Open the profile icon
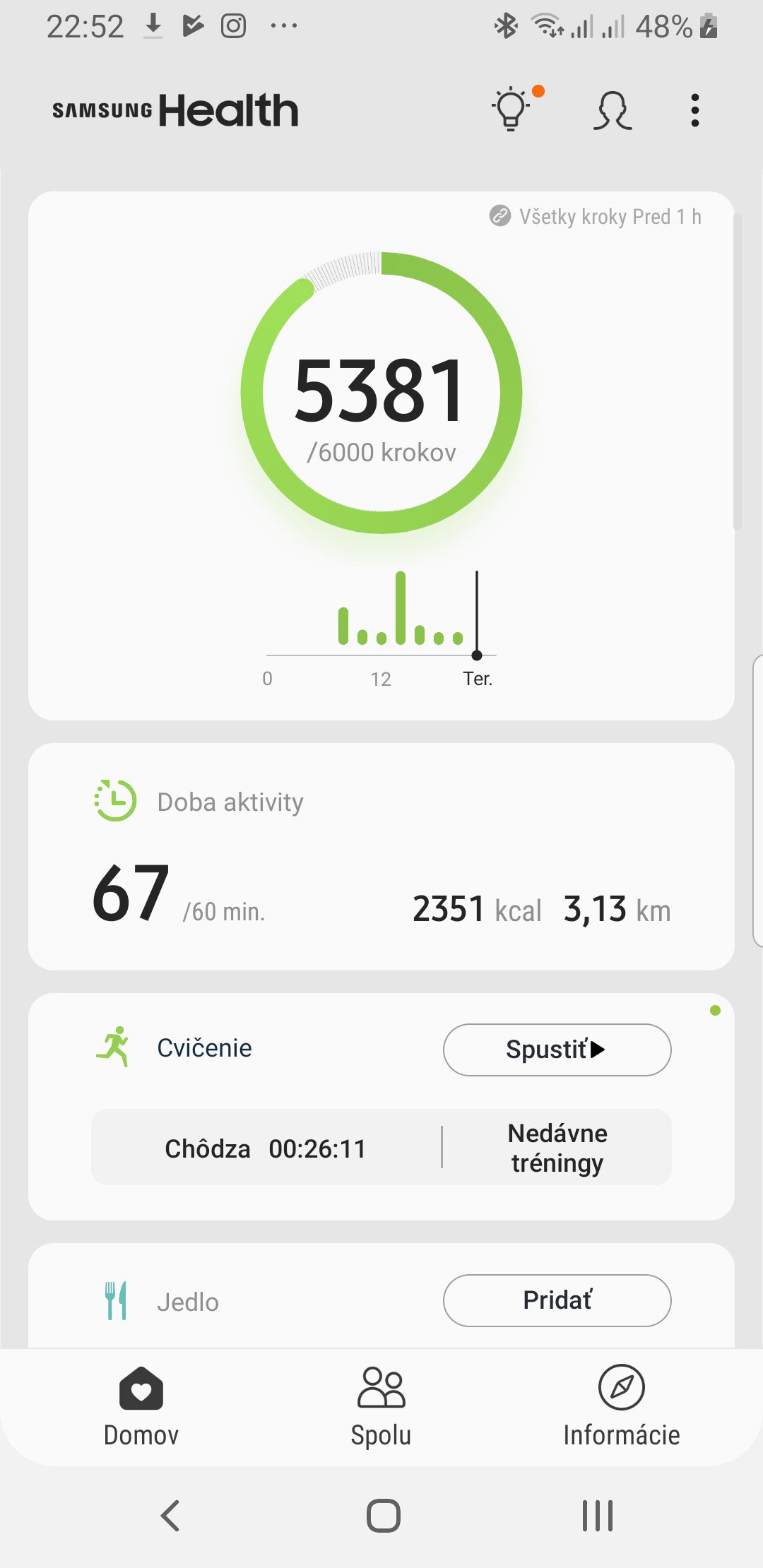The width and height of the screenshot is (763, 1568). pos(612,111)
